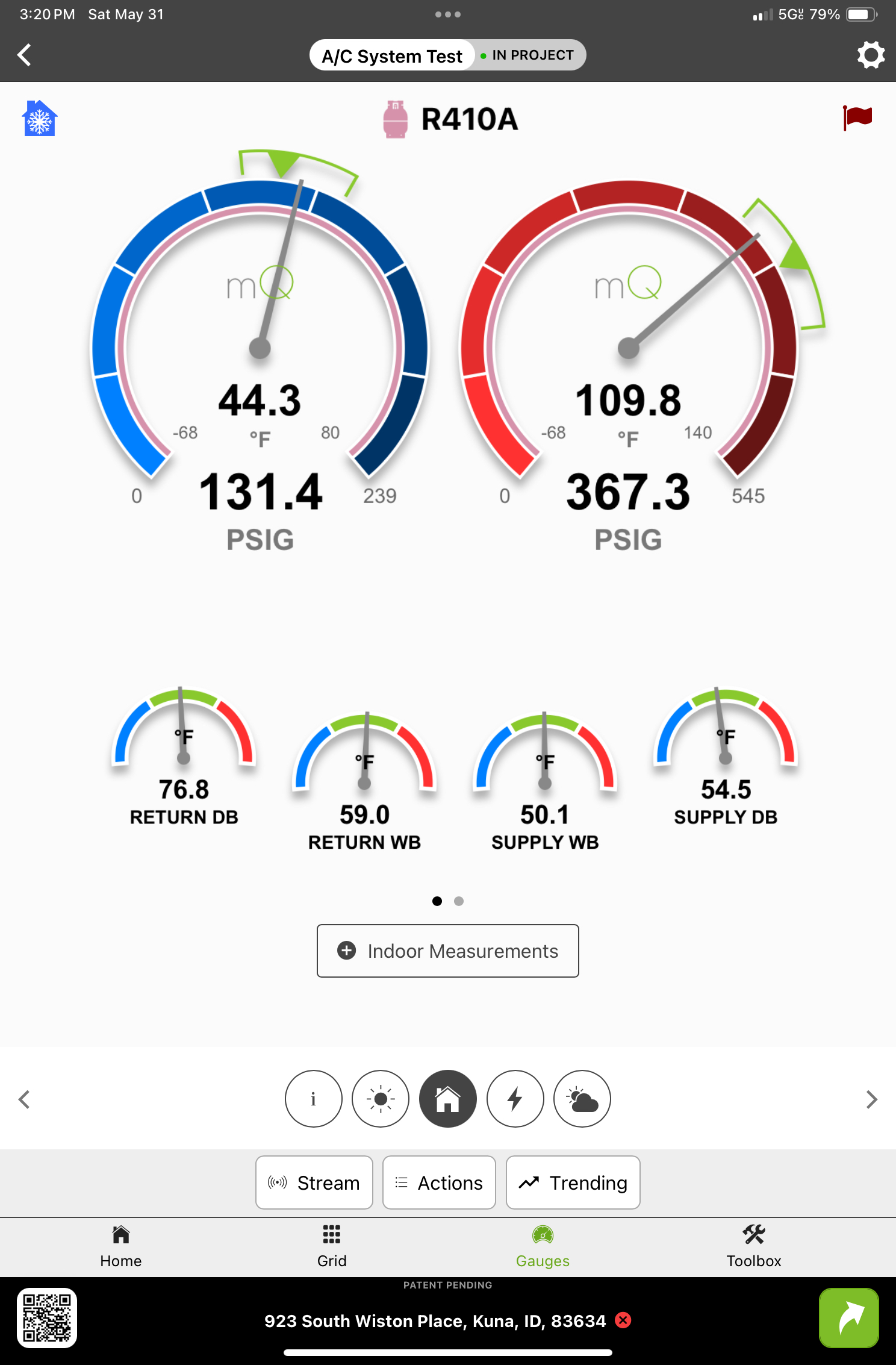Remove the Kuna address with red X

pyautogui.click(x=623, y=1320)
